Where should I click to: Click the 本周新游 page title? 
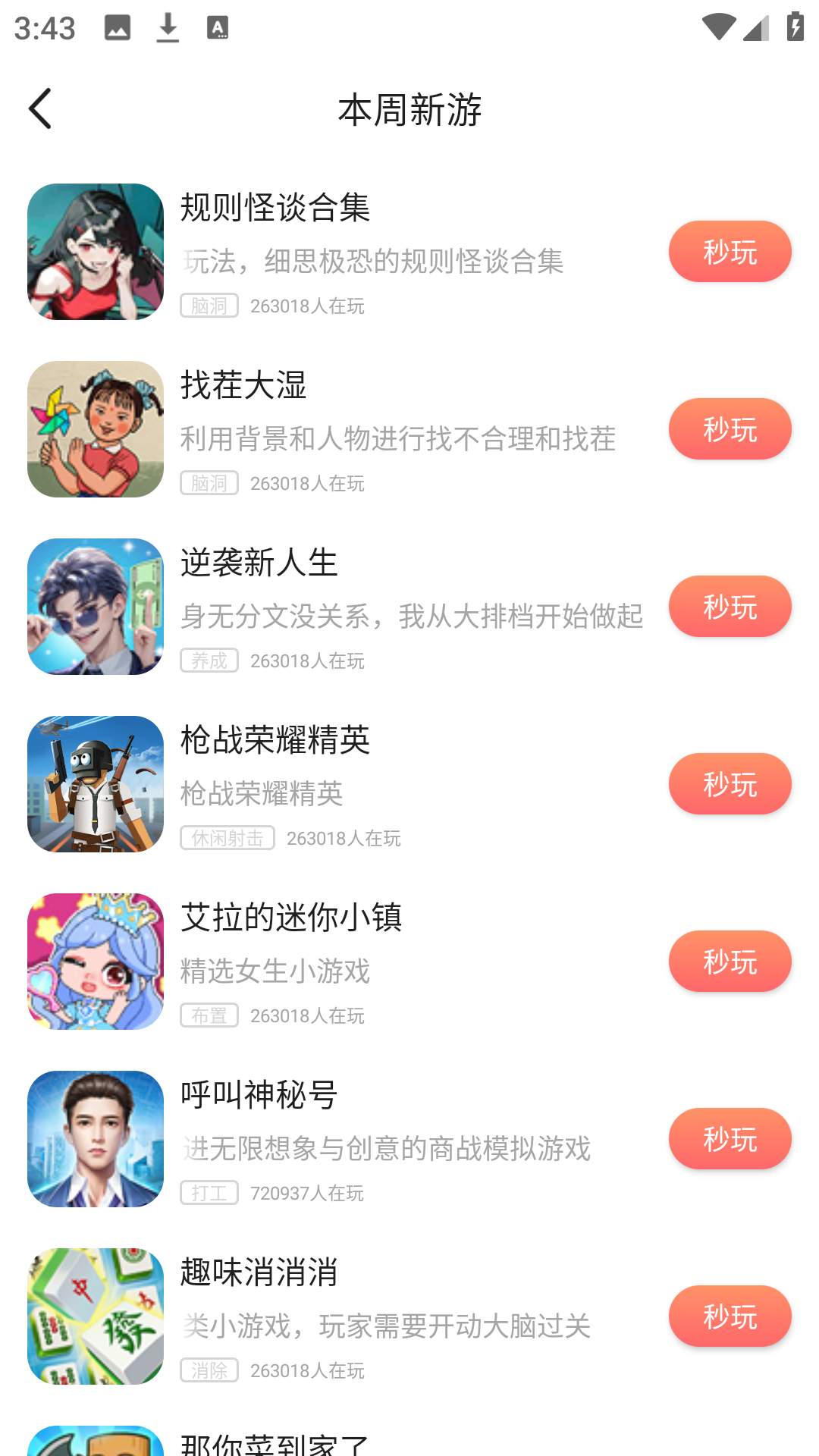point(409,108)
